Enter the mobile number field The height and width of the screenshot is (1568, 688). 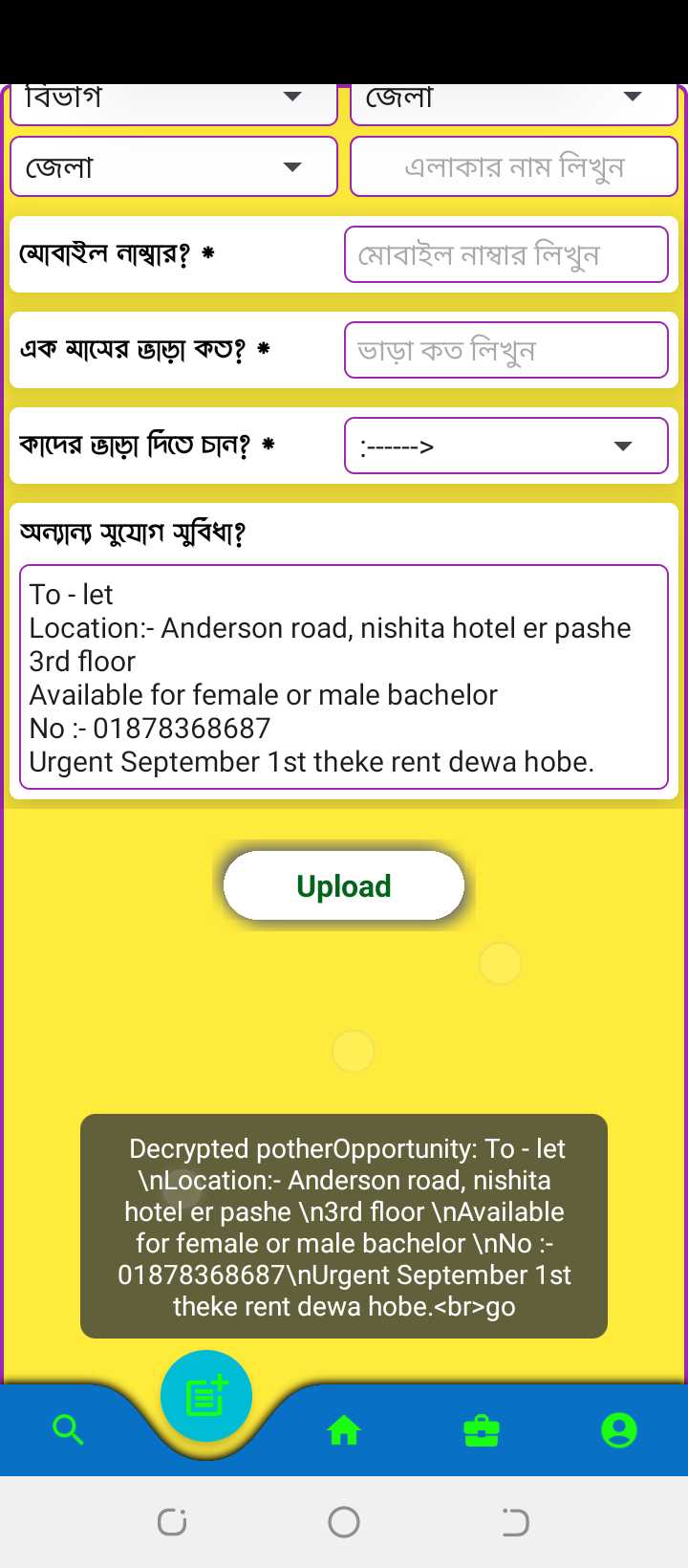pos(505,254)
